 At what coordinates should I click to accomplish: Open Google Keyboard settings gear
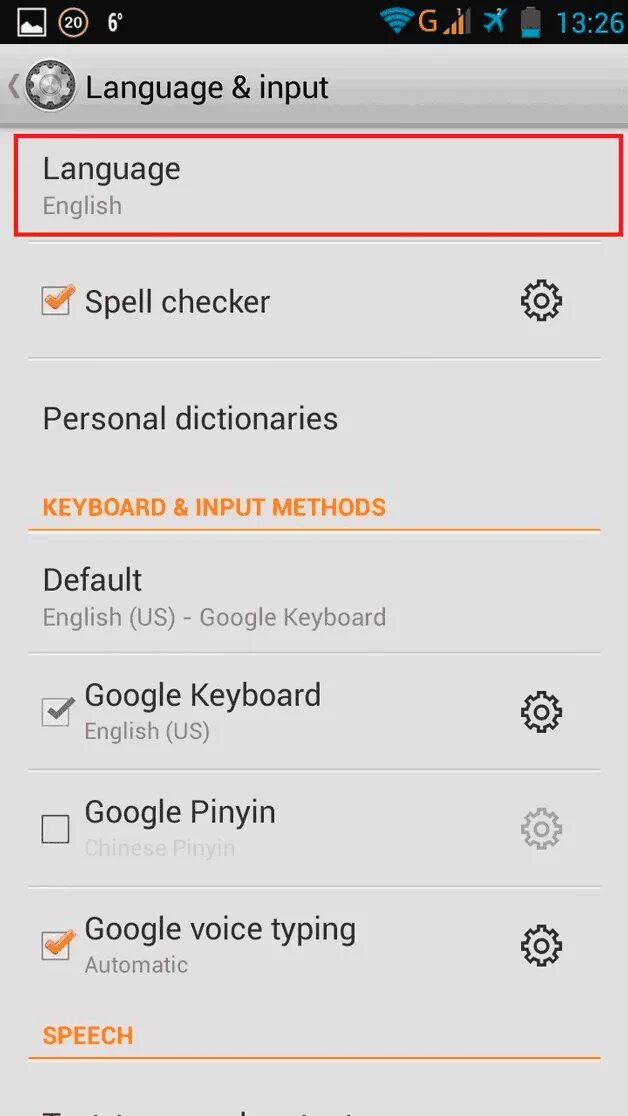[x=541, y=712]
